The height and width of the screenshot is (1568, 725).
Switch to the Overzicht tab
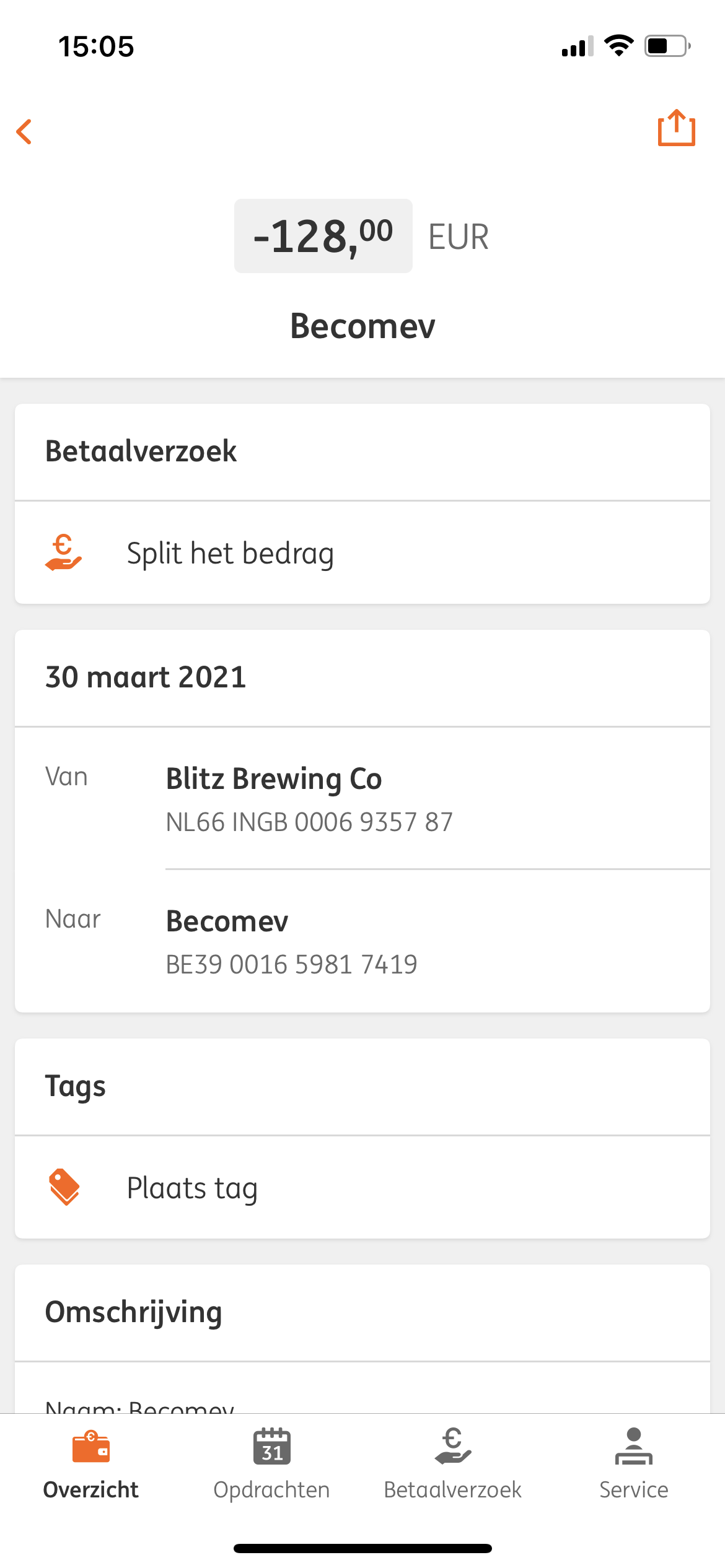pos(90,1464)
